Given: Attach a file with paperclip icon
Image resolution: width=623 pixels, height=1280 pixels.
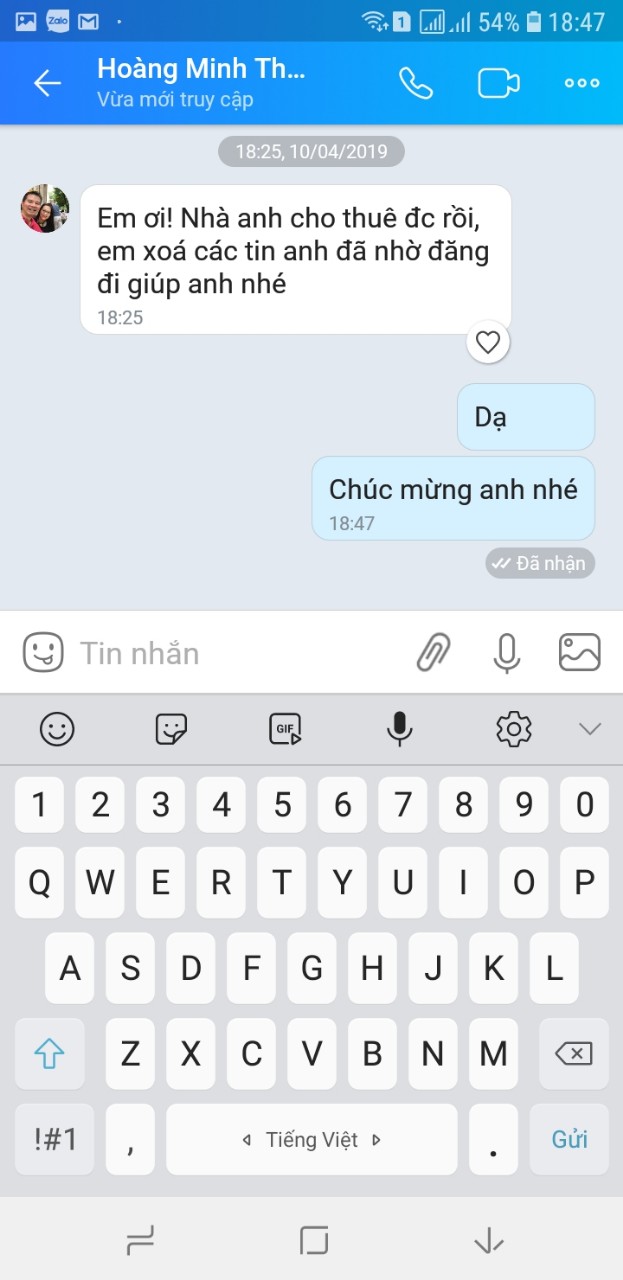Looking at the screenshot, I should pyautogui.click(x=433, y=653).
